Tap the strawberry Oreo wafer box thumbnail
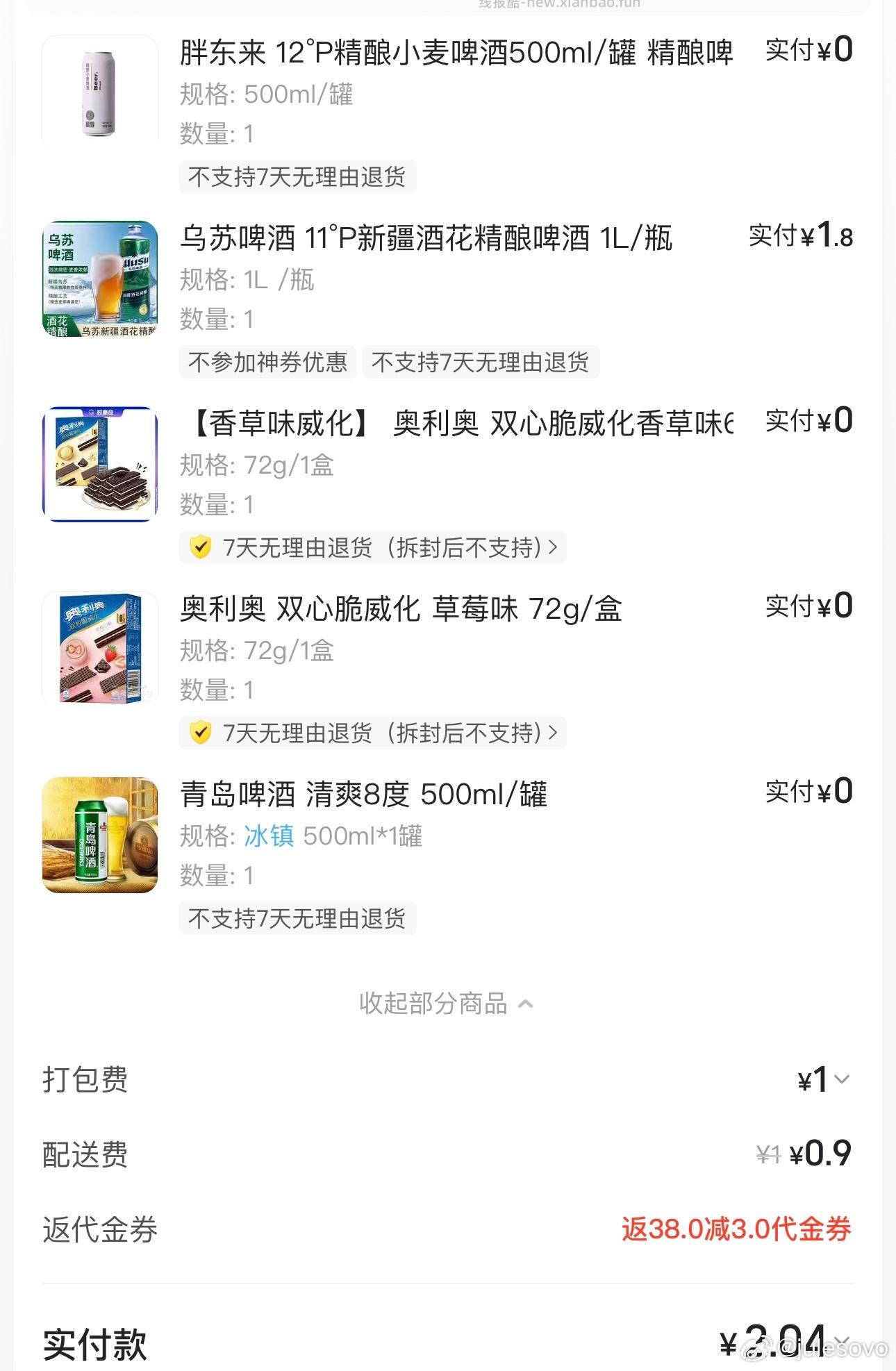Screen dimensions: 896x1371 (99, 647)
